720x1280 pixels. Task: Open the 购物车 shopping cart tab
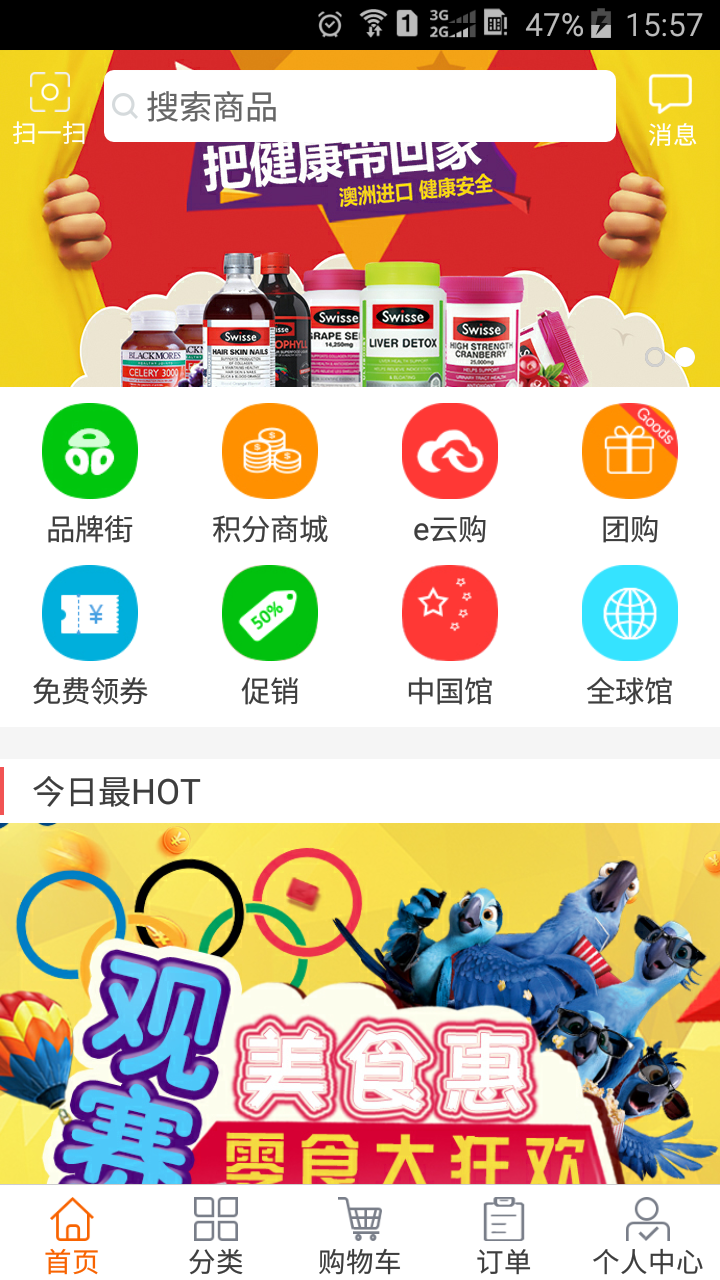pos(360,1235)
